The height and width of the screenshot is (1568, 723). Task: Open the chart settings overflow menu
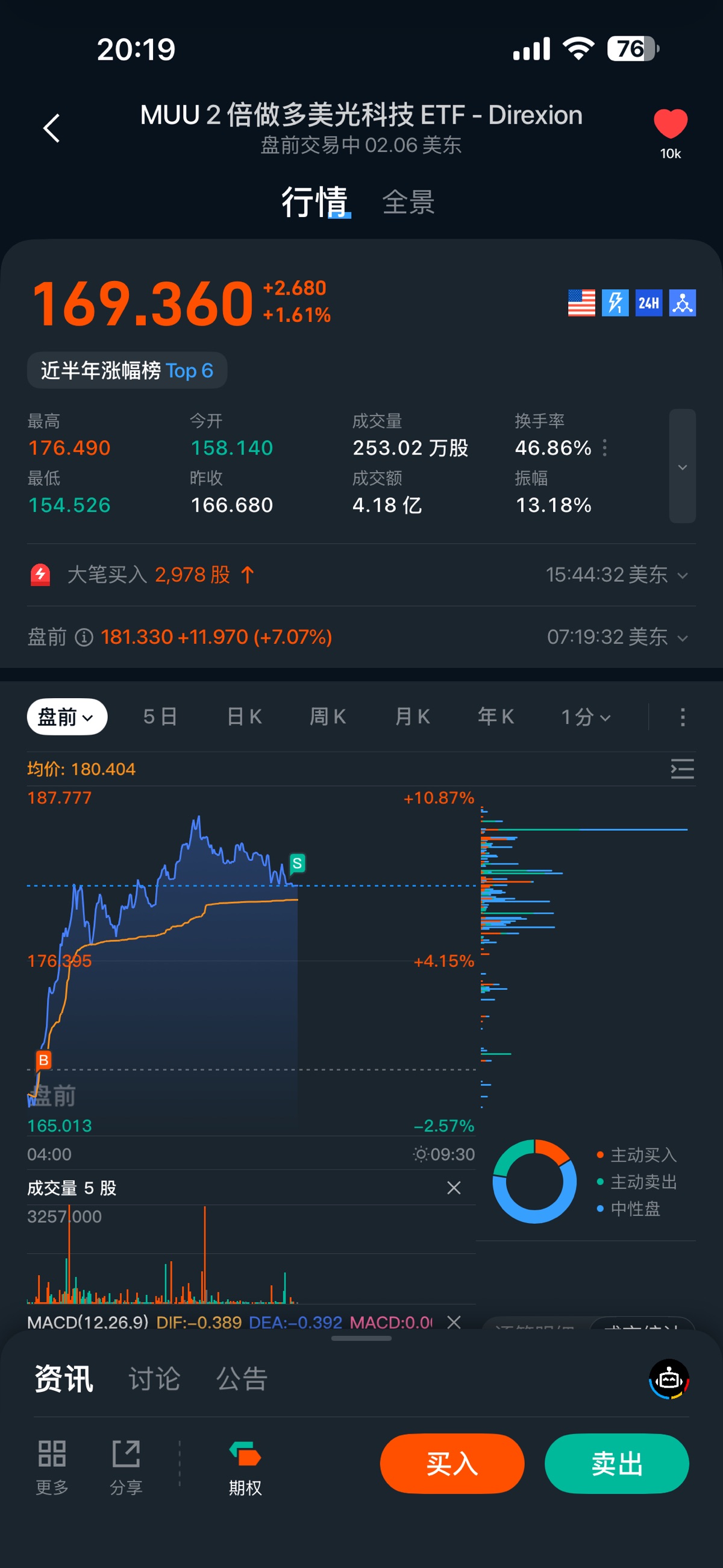[682, 717]
